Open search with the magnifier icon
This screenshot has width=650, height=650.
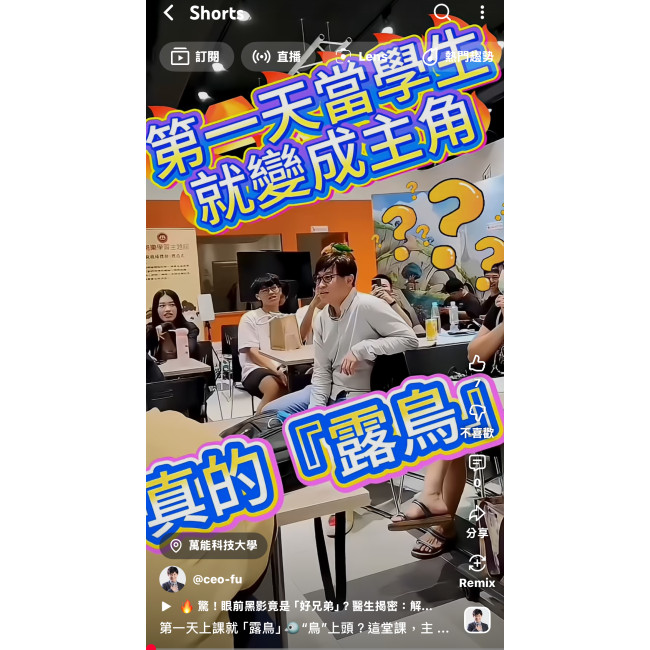[x=442, y=13]
